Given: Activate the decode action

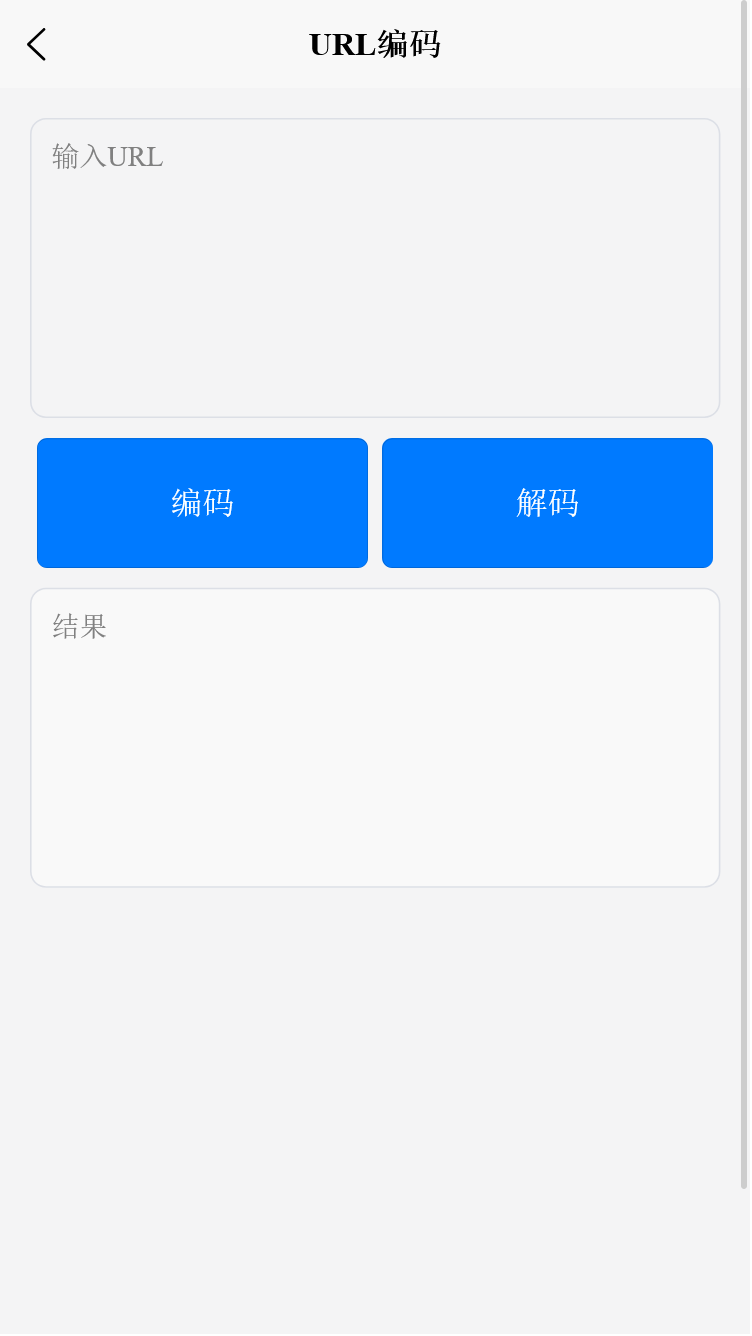Looking at the screenshot, I should [546, 502].
